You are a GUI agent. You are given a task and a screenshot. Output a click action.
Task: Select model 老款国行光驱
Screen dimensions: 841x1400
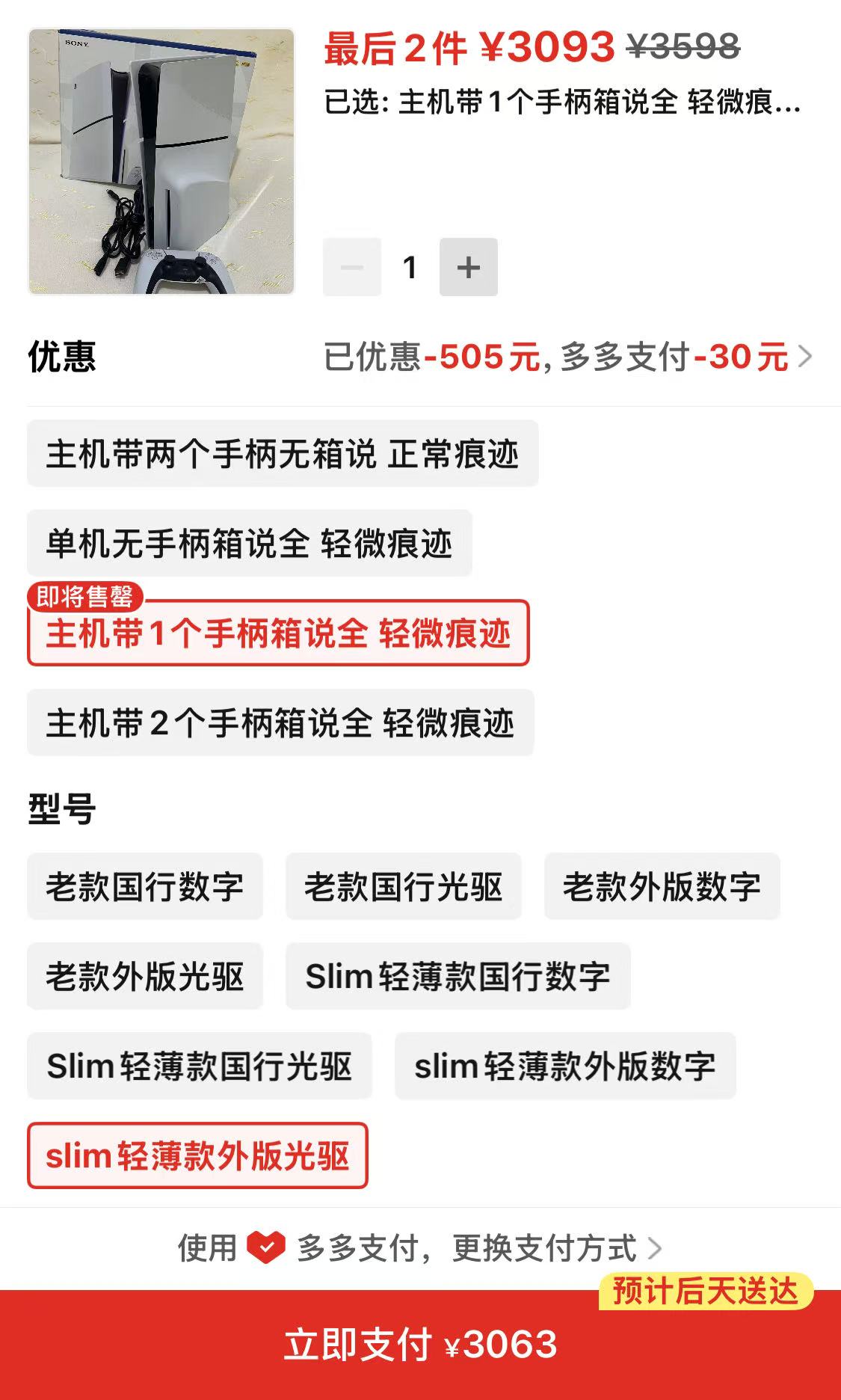point(403,887)
